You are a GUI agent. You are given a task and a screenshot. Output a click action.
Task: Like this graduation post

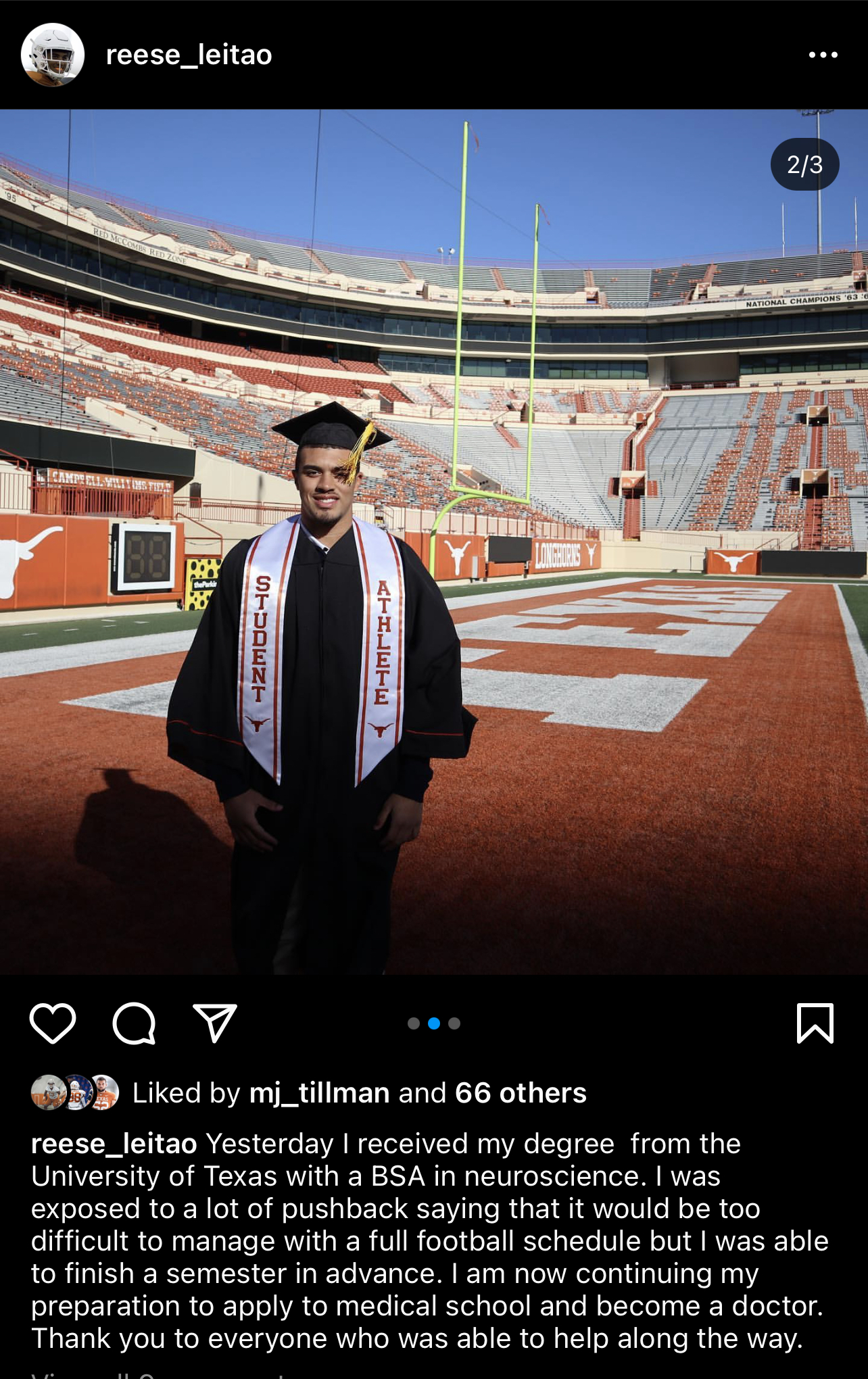click(x=53, y=1023)
